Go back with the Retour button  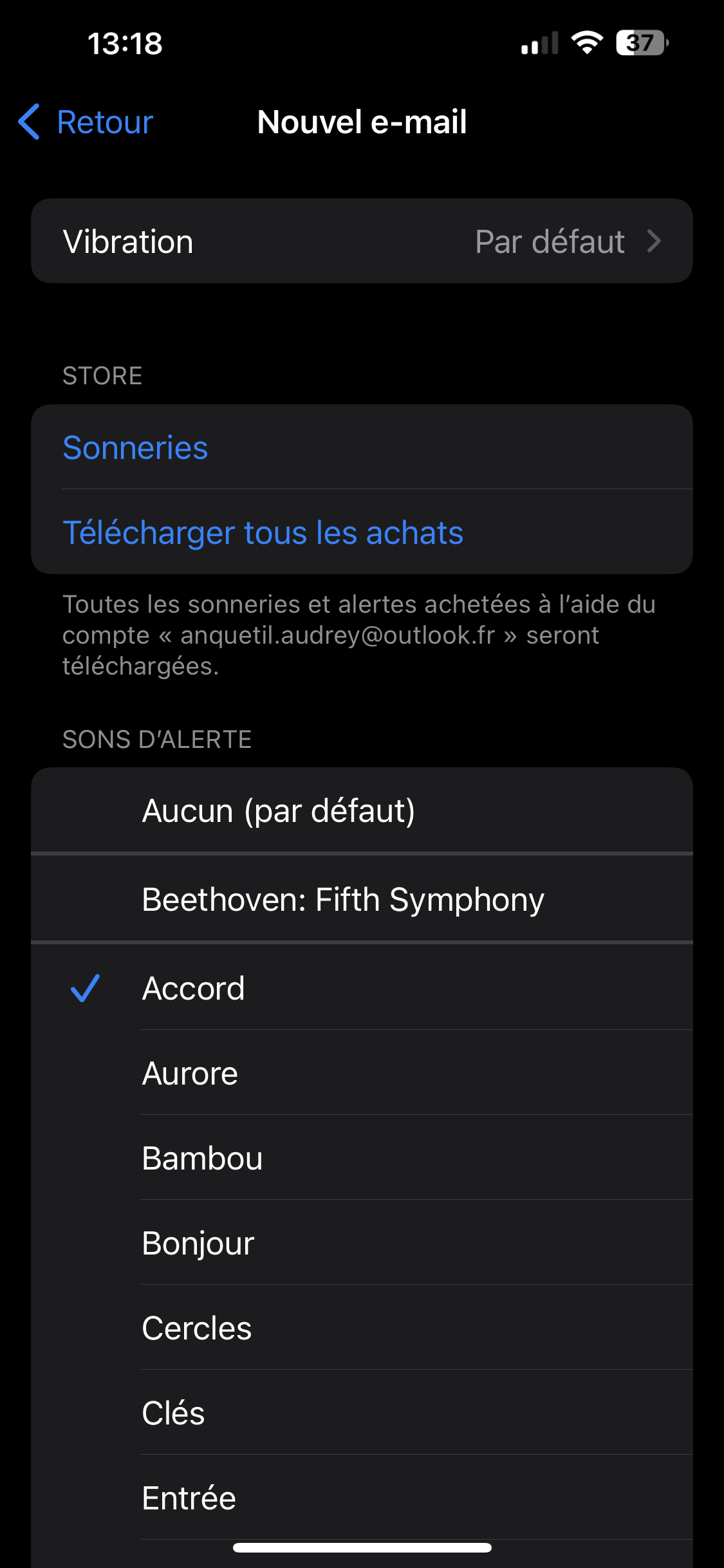pyautogui.click(x=87, y=122)
